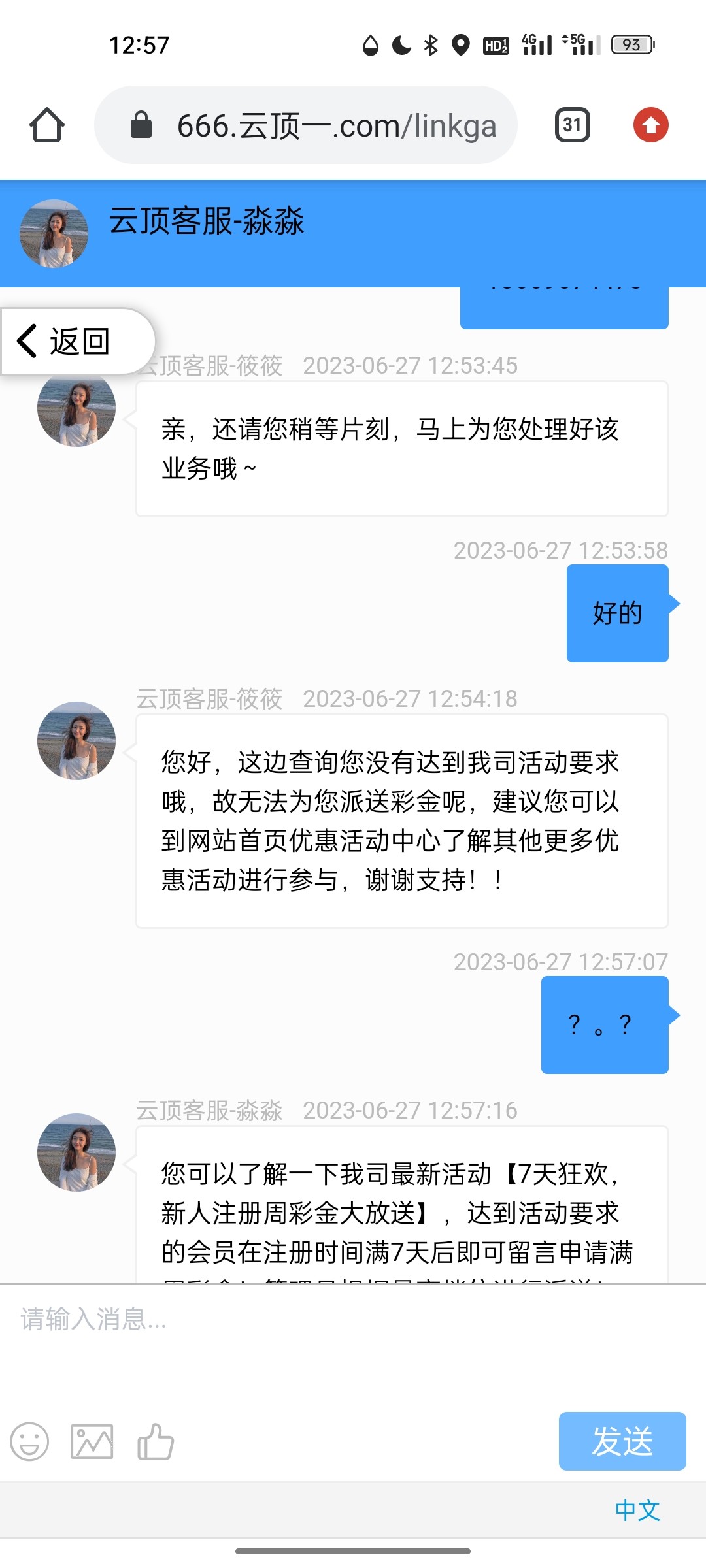706x1568 pixels.
Task: Open the emoji picker
Action: (31, 1440)
